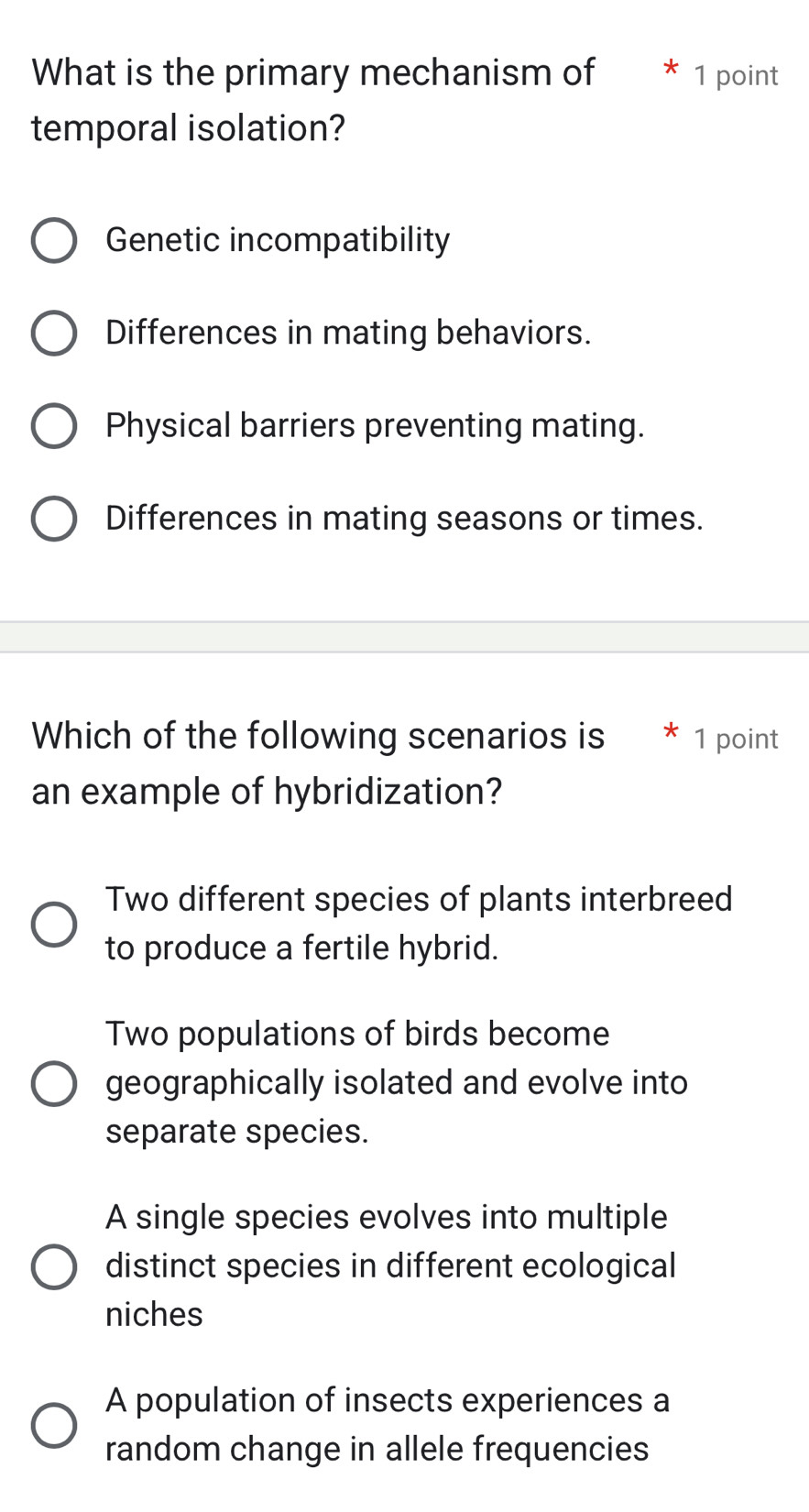
Task: Select the last answer circle of question one
Action: click(53, 519)
